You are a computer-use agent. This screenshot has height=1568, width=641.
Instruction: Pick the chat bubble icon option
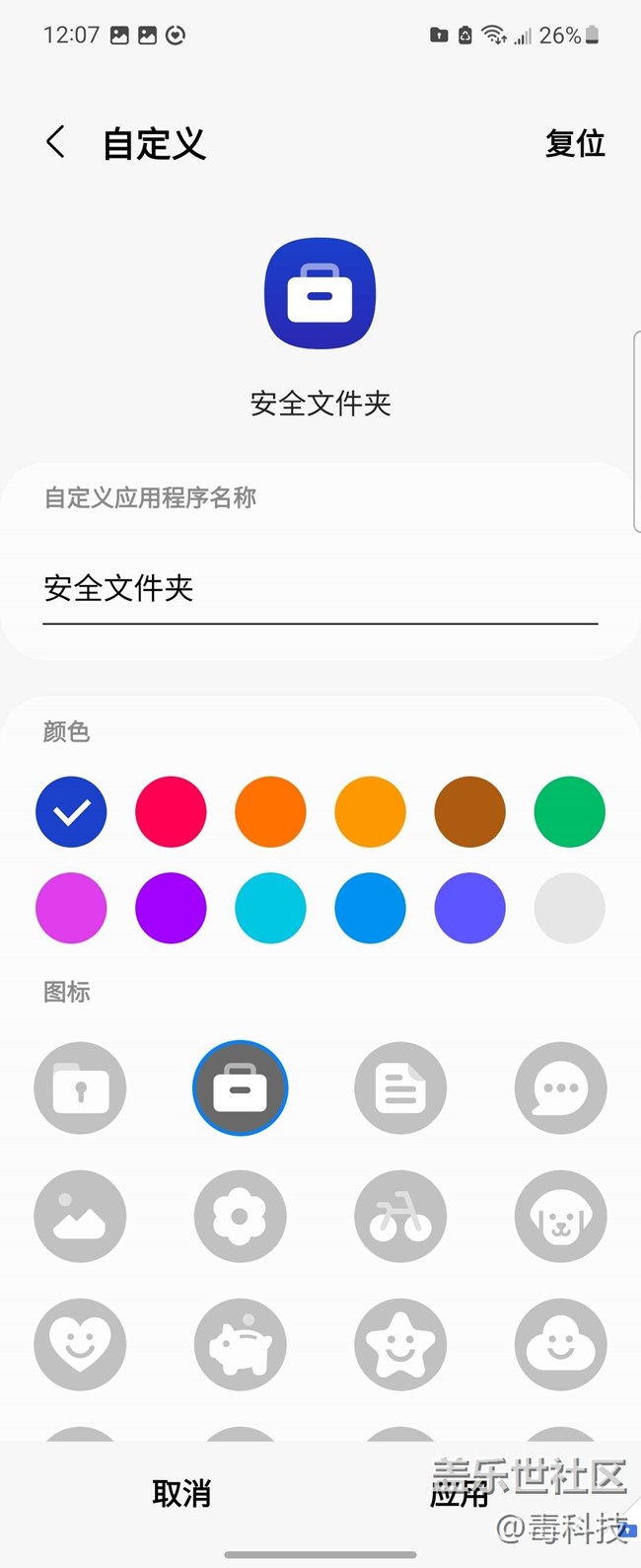(560, 1088)
